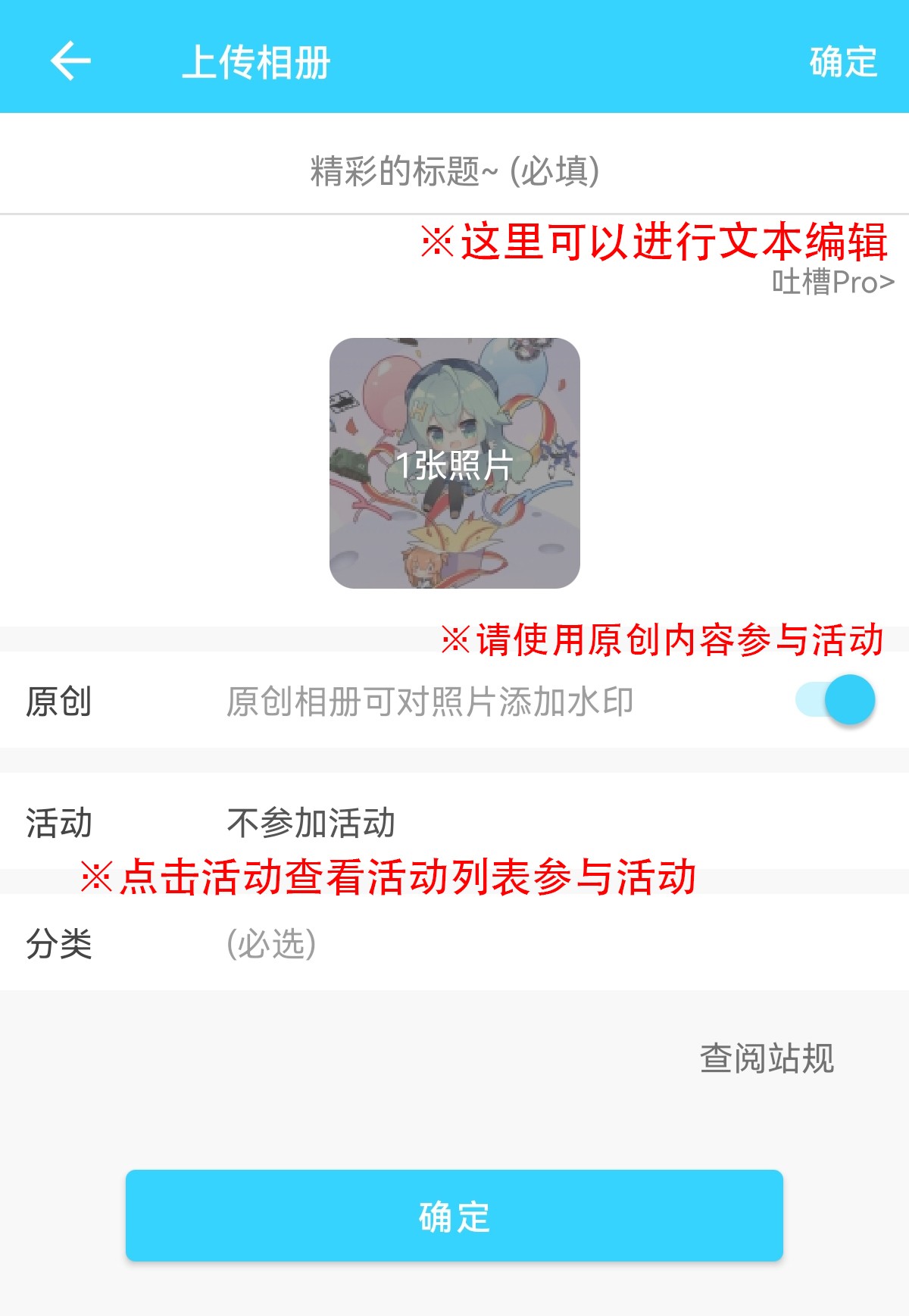Go back using the top-left arrow
Image resolution: width=909 pixels, height=1316 pixels.
point(70,61)
